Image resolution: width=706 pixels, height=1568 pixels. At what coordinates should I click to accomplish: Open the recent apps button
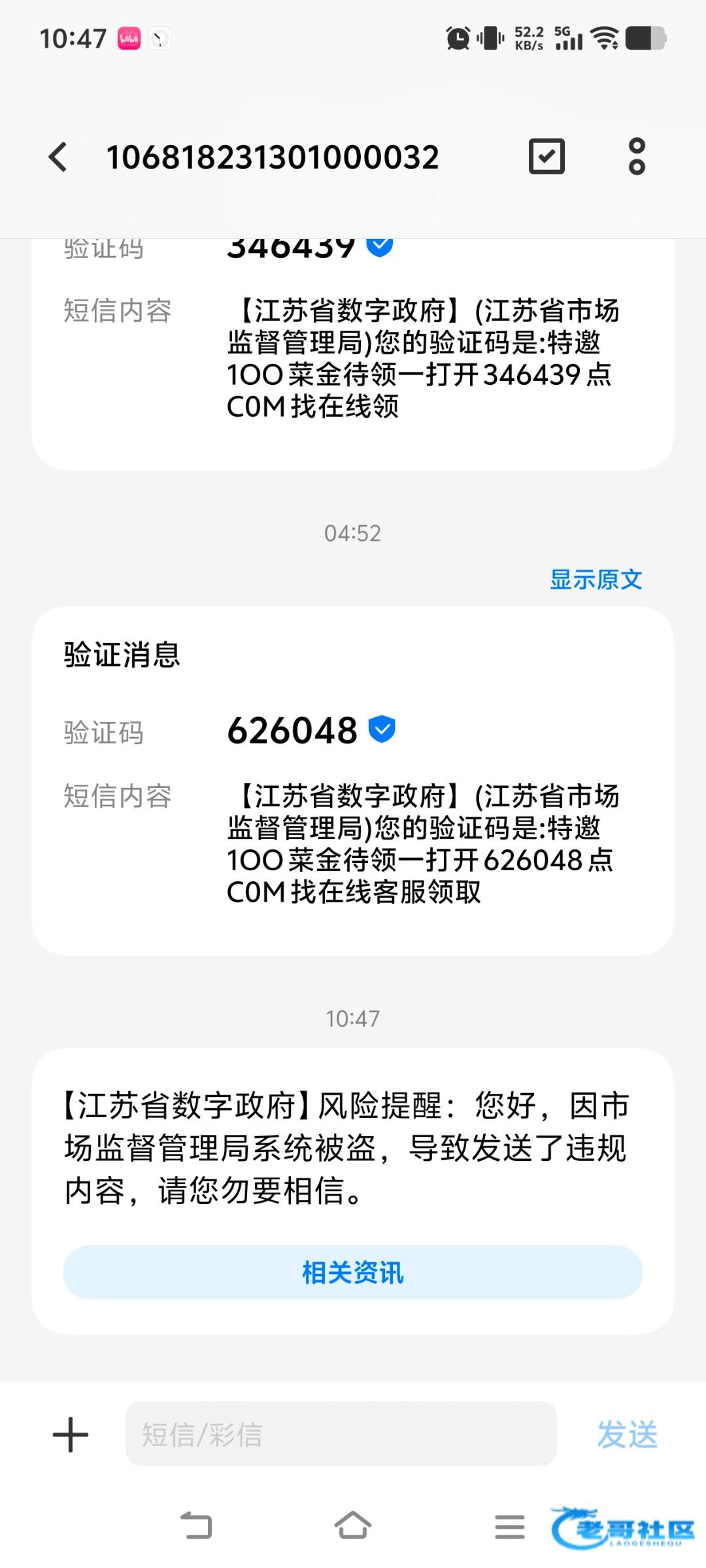click(510, 1526)
